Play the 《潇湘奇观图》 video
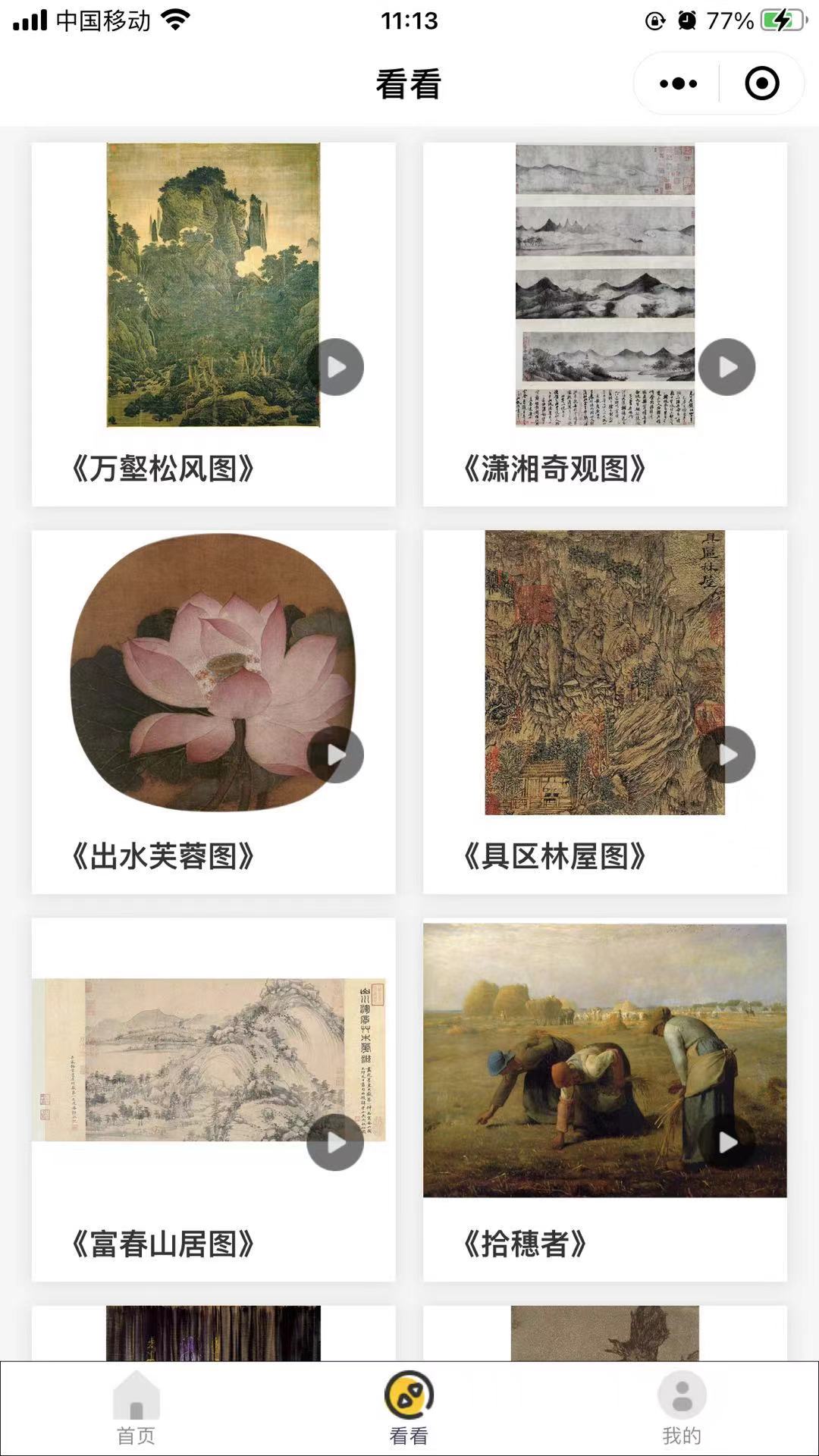The width and height of the screenshot is (819, 1456). (x=726, y=367)
